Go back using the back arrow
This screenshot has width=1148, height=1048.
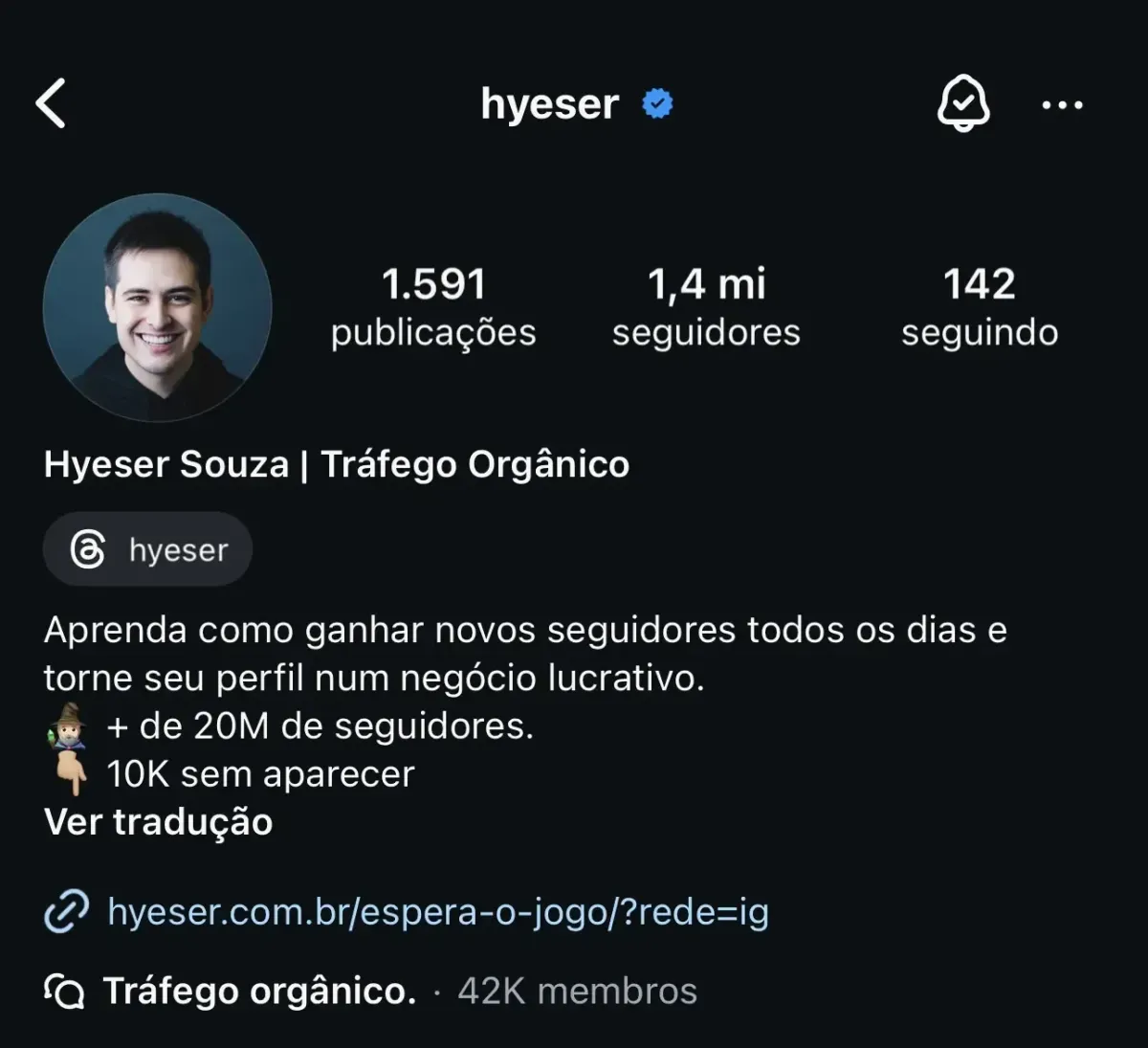pos(52,103)
